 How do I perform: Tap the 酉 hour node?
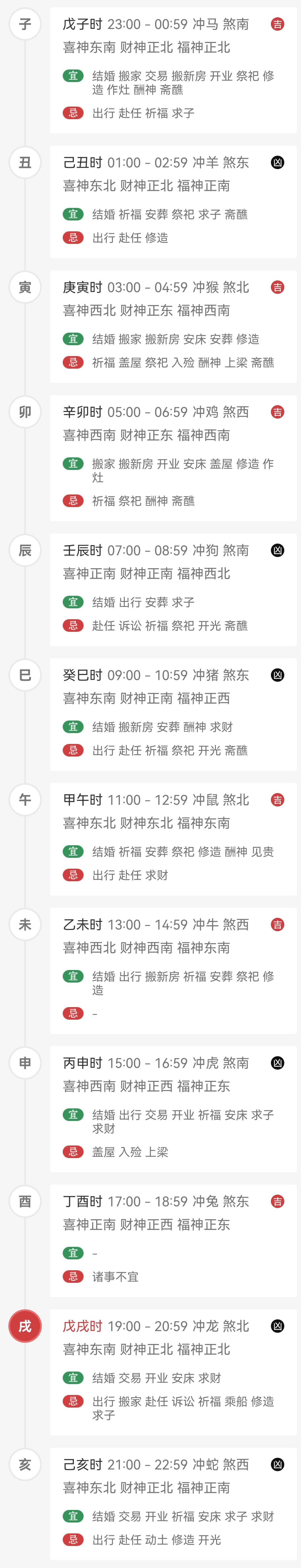[25, 1201]
